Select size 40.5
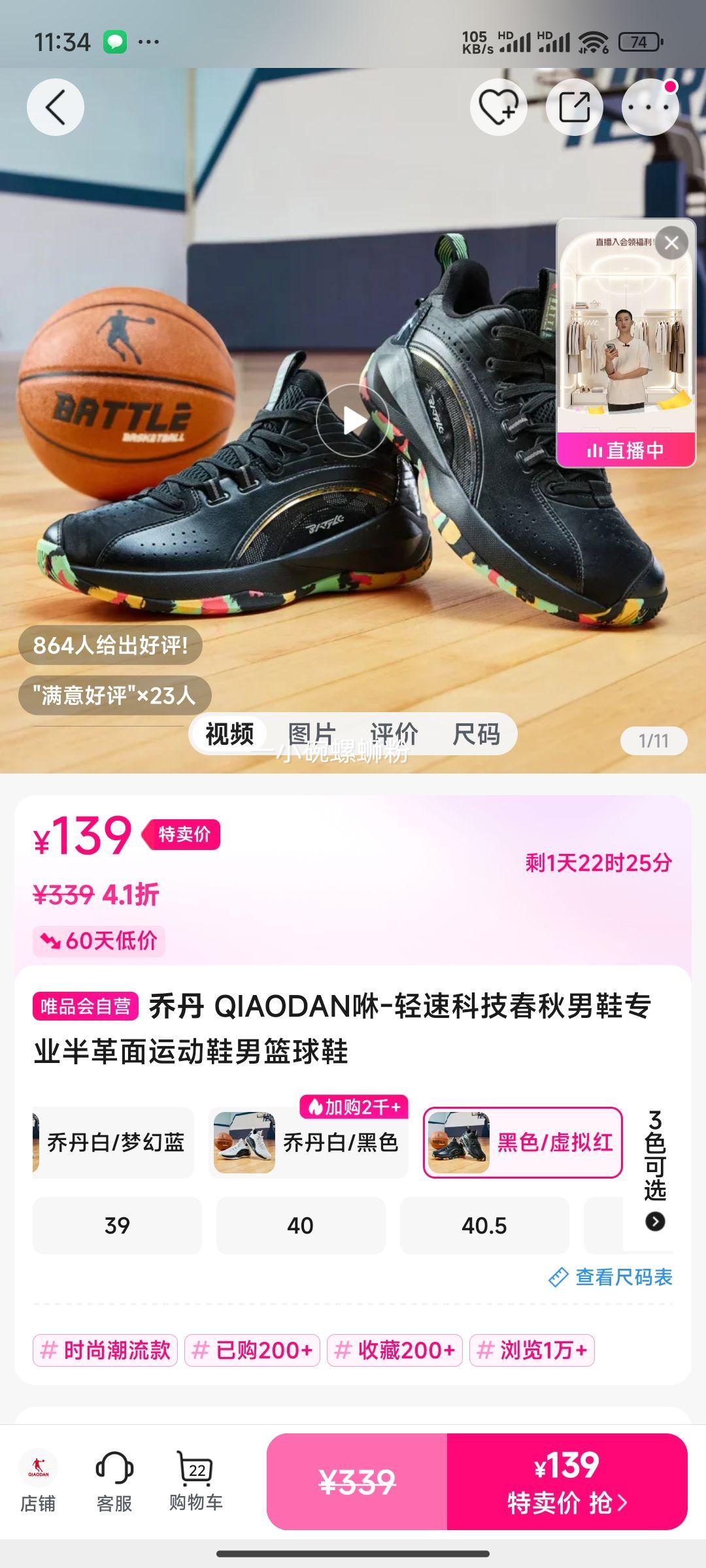The image size is (706, 1568). 485,1225
